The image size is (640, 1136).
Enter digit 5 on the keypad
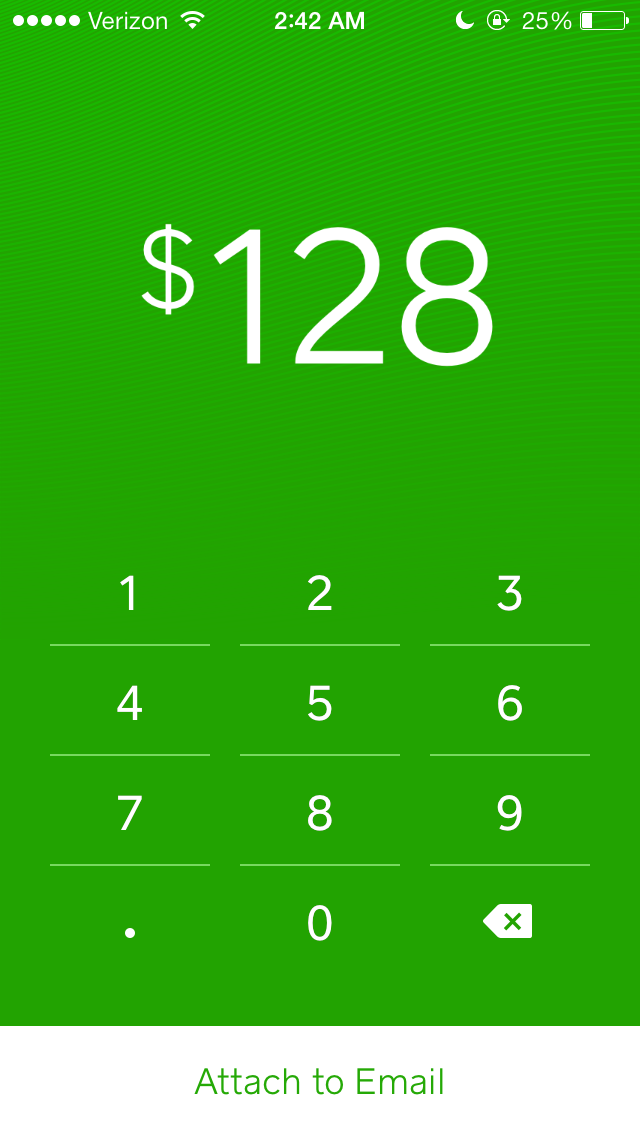320,704
